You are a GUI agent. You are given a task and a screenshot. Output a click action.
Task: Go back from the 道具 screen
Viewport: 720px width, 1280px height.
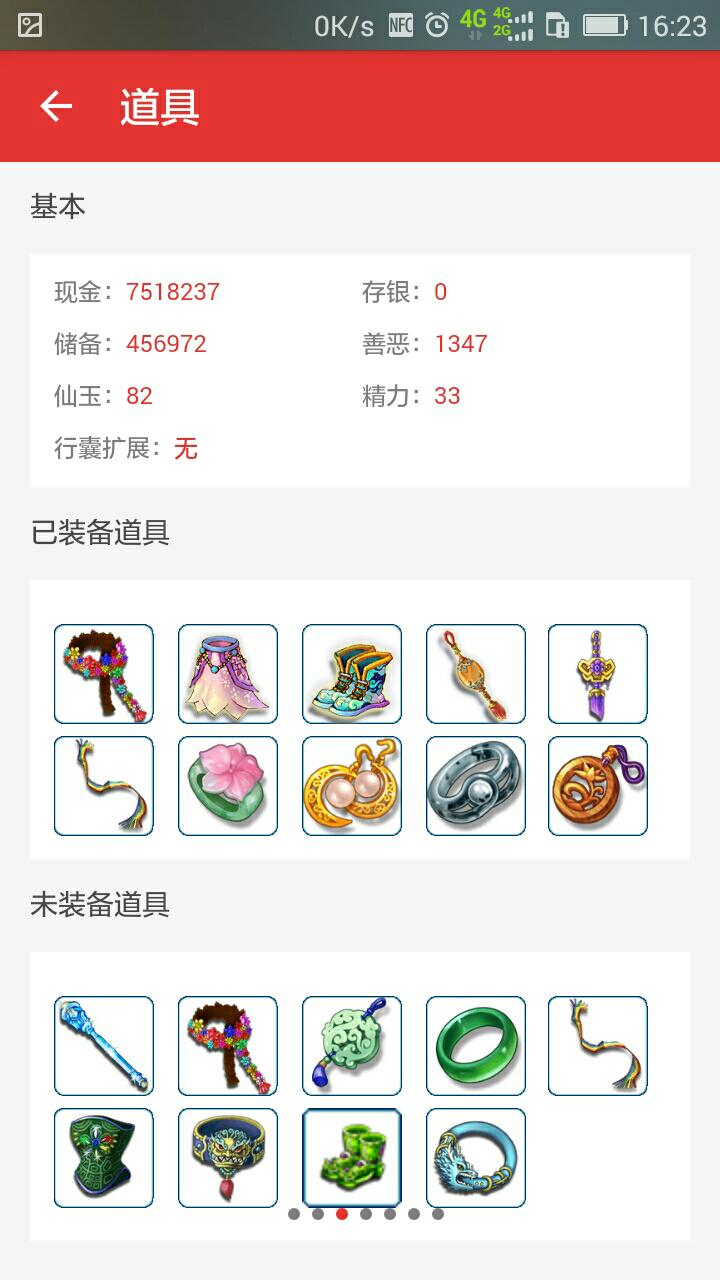tap(56, 106)
